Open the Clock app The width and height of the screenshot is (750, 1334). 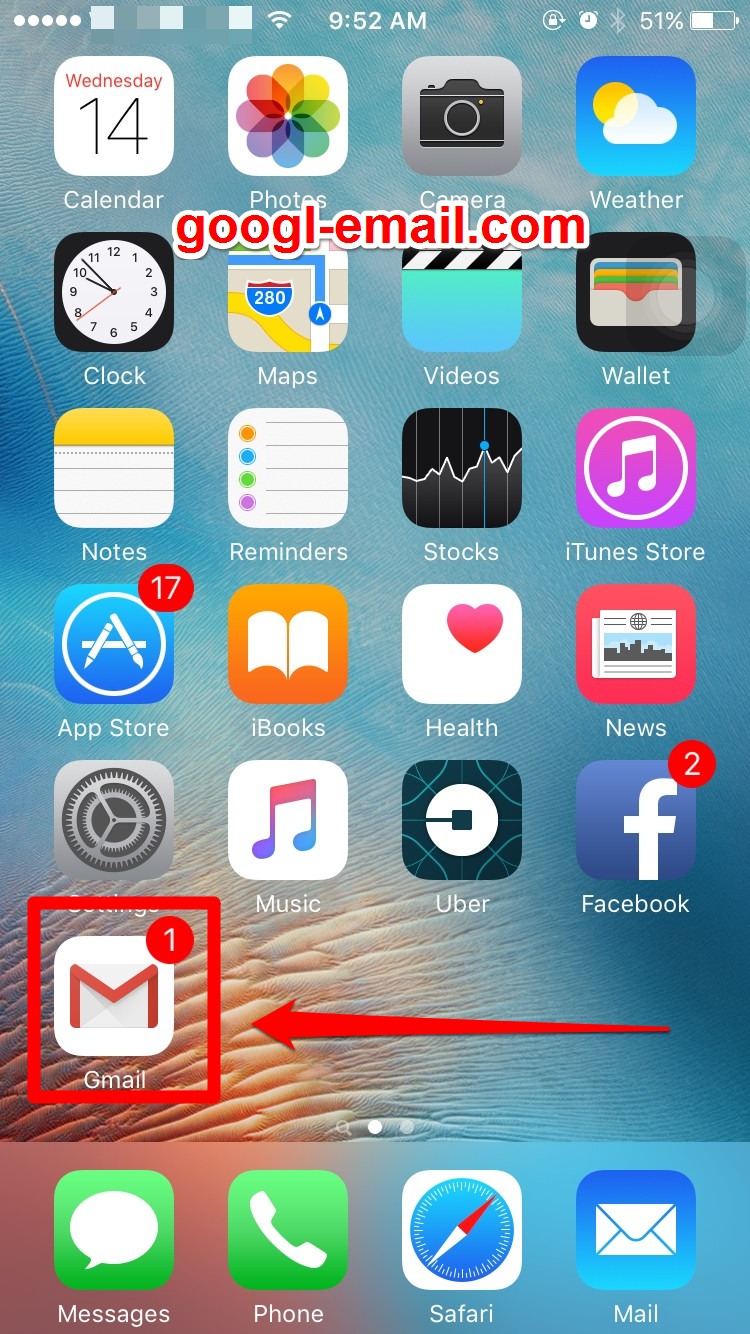(x=114, y=292)
